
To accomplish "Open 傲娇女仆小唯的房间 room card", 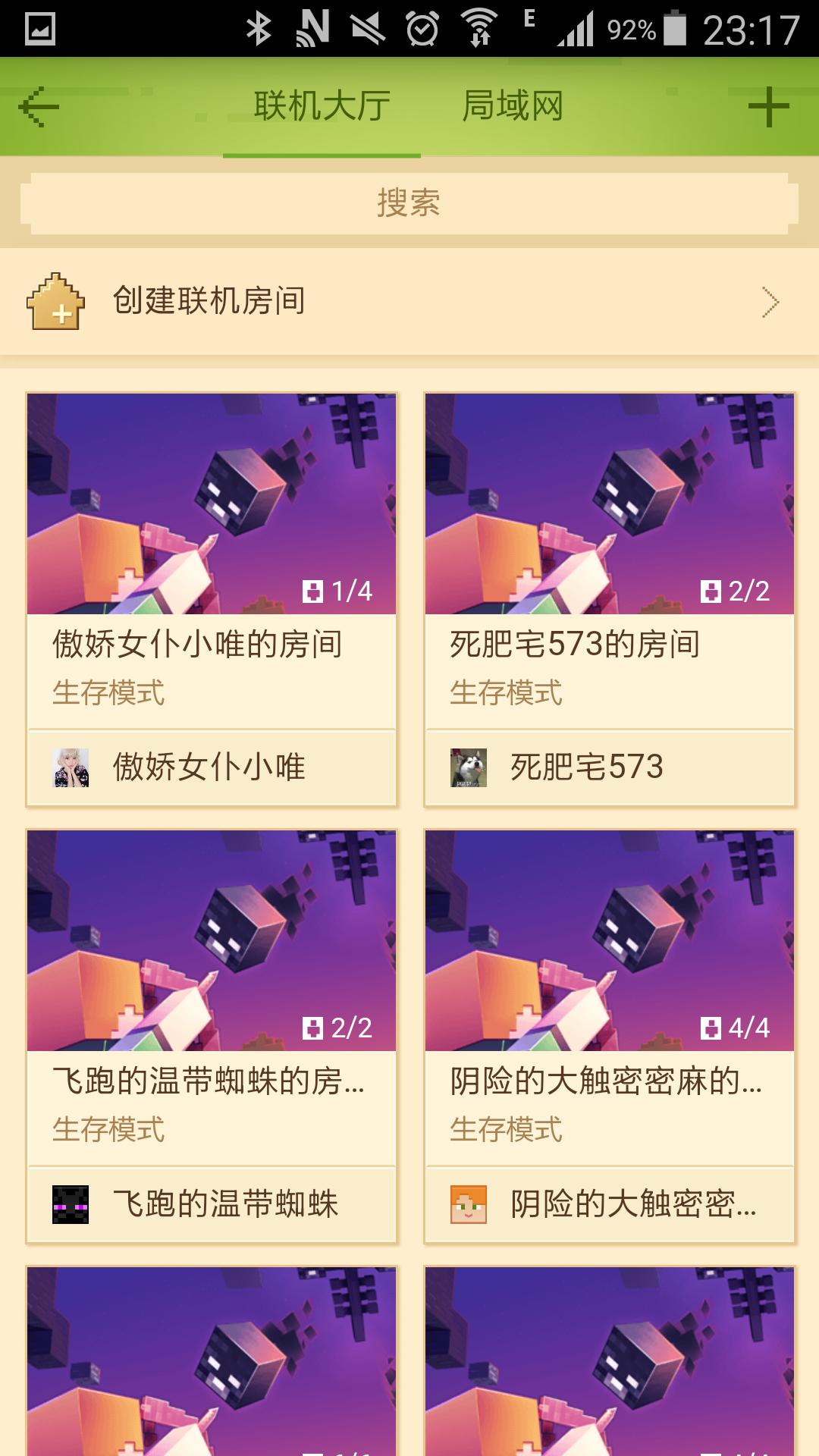I will click(x=212, y=531).
